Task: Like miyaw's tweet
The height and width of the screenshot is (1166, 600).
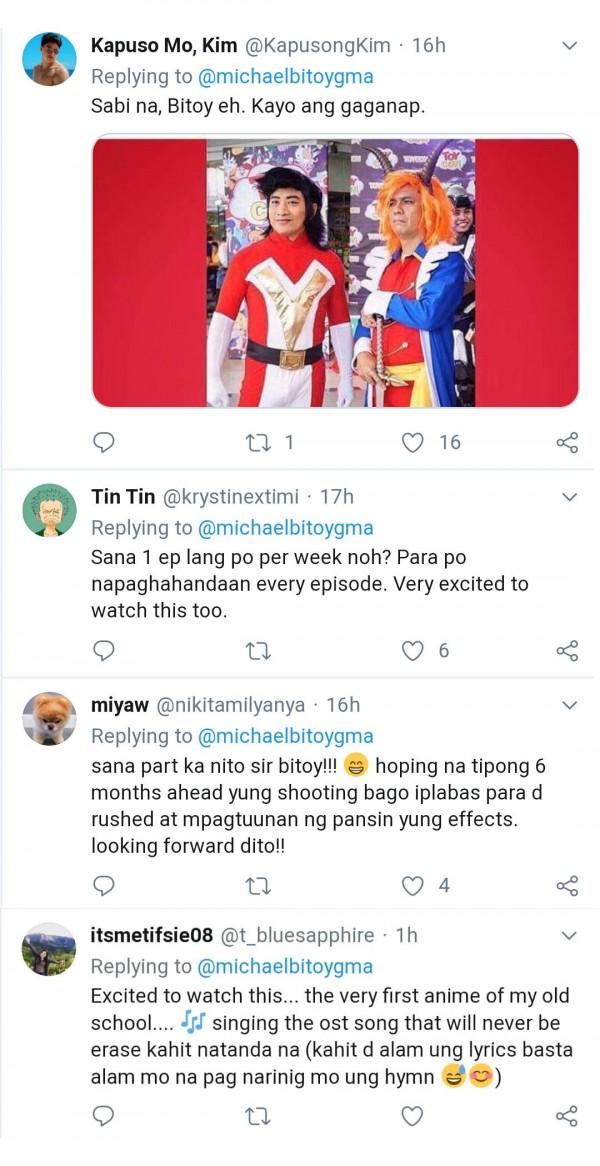Action: (413, 885)
